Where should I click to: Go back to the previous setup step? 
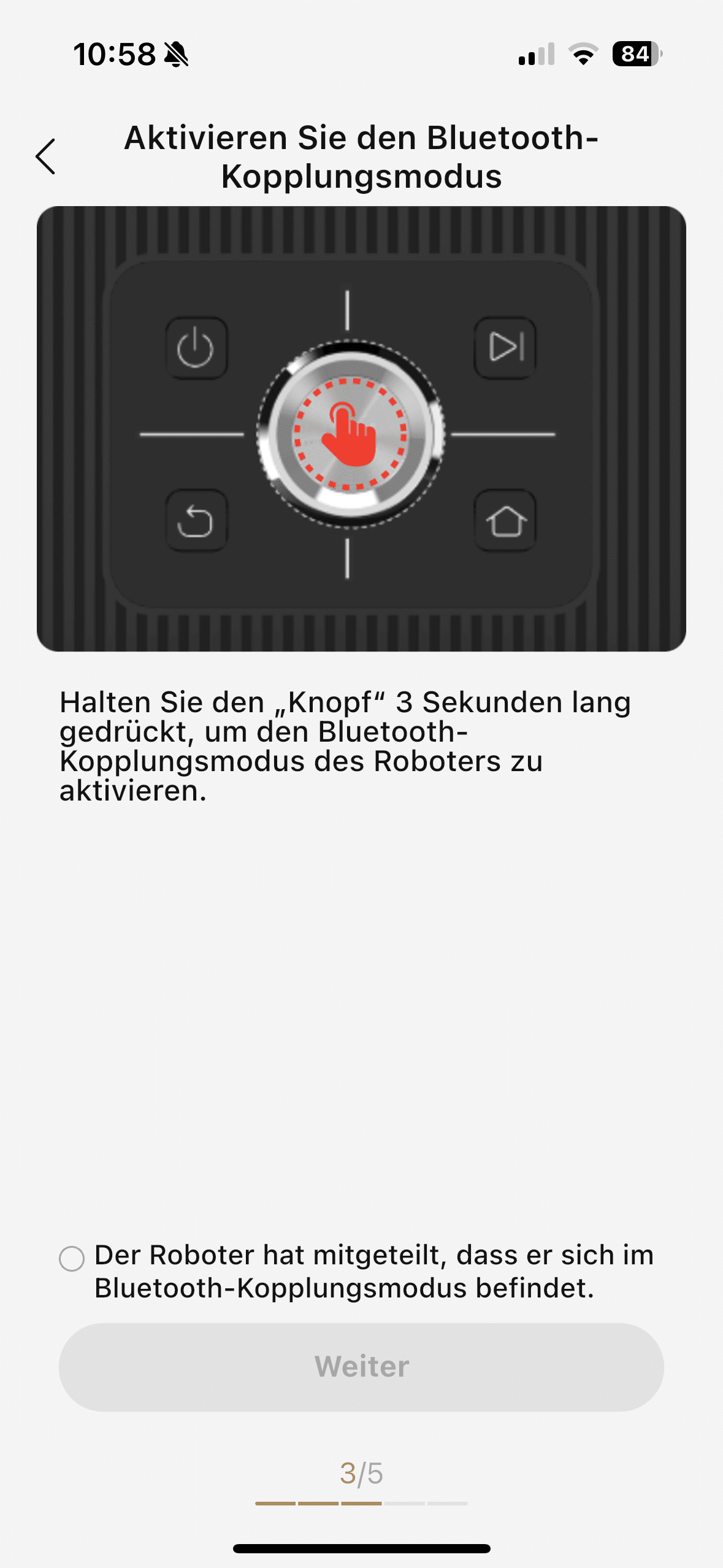(x=46, y=156)
